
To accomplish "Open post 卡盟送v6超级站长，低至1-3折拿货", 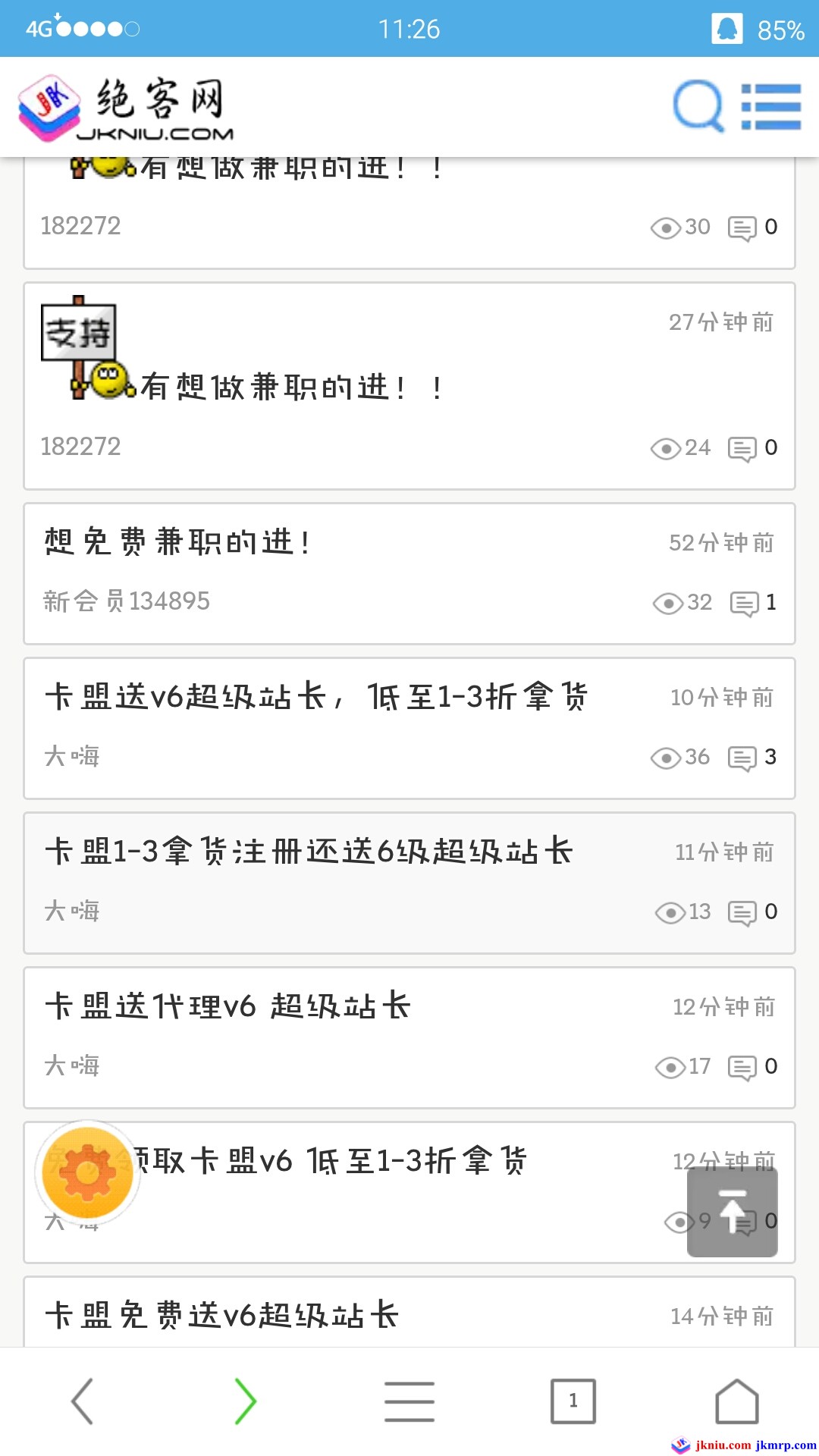I will [316, 697].
